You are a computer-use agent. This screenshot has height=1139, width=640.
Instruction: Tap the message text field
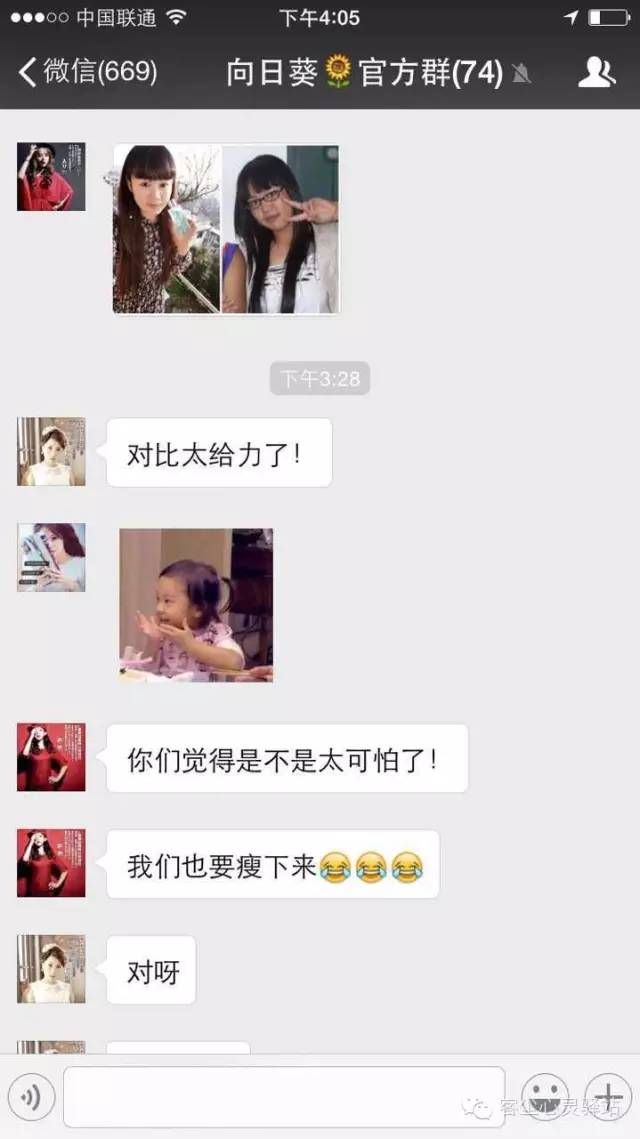pyautogui.click(x=284, y=1097)
